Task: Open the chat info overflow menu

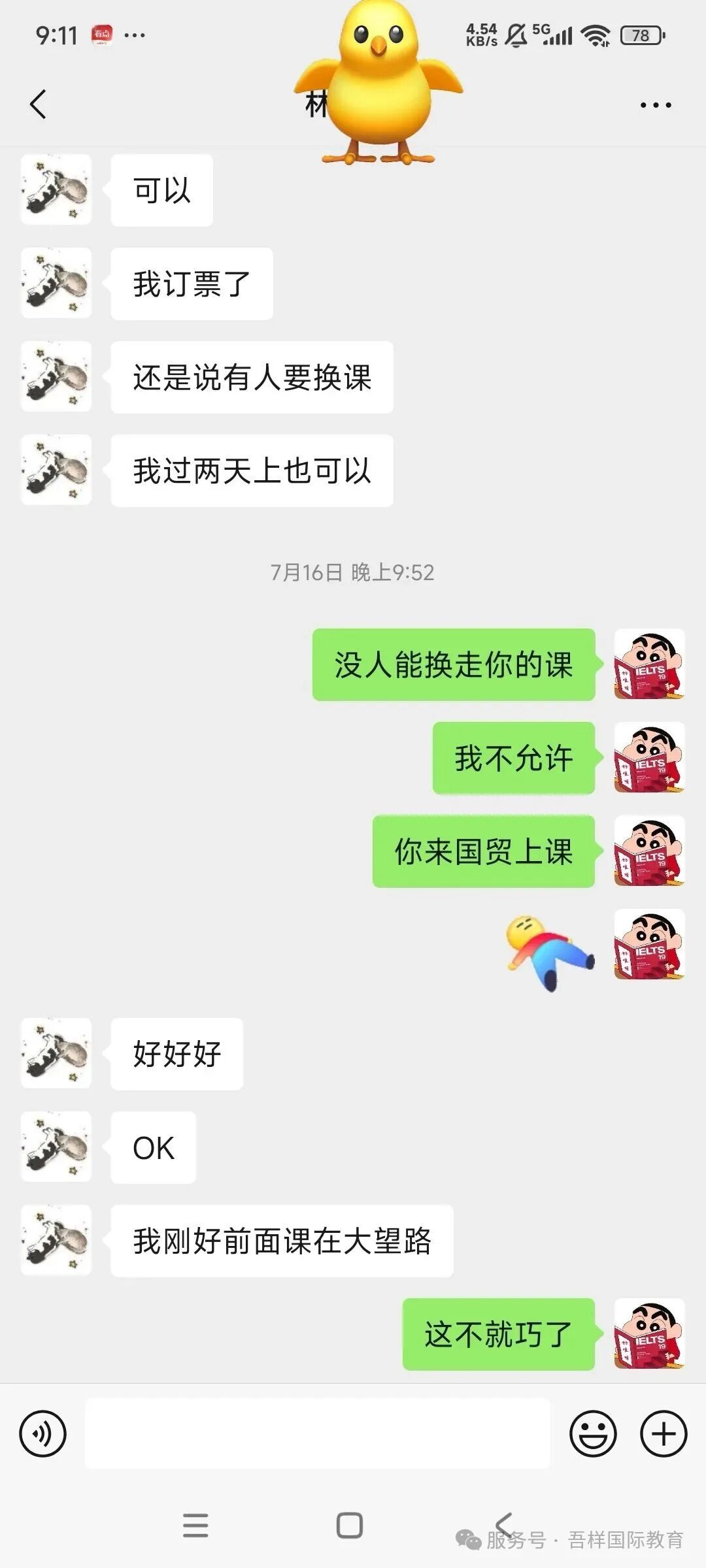Action: point(655,105)
